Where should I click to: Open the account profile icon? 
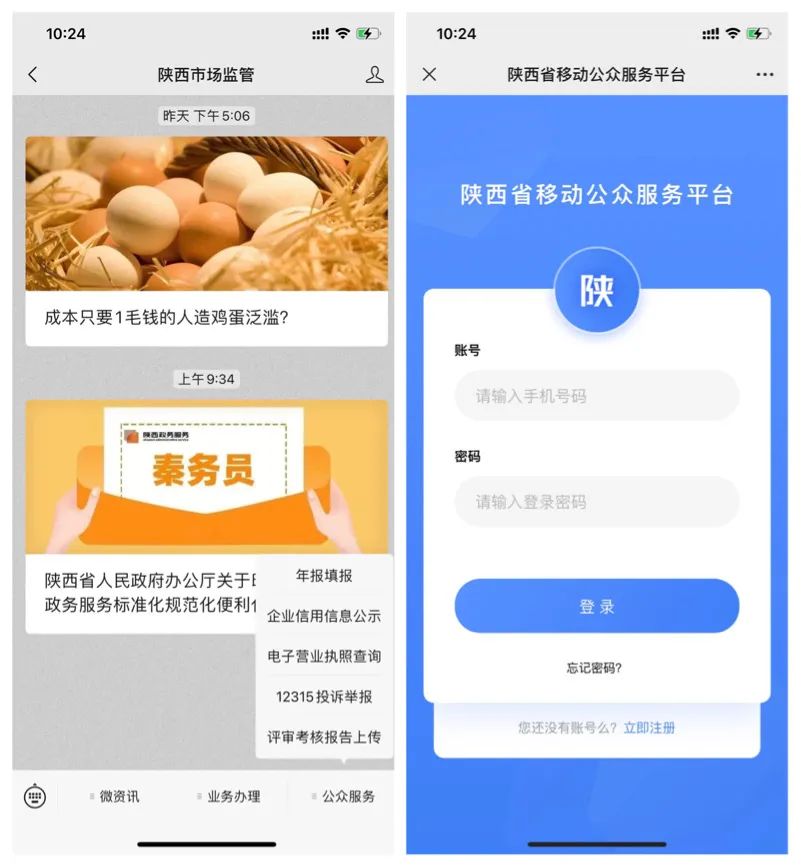(374, 75)
